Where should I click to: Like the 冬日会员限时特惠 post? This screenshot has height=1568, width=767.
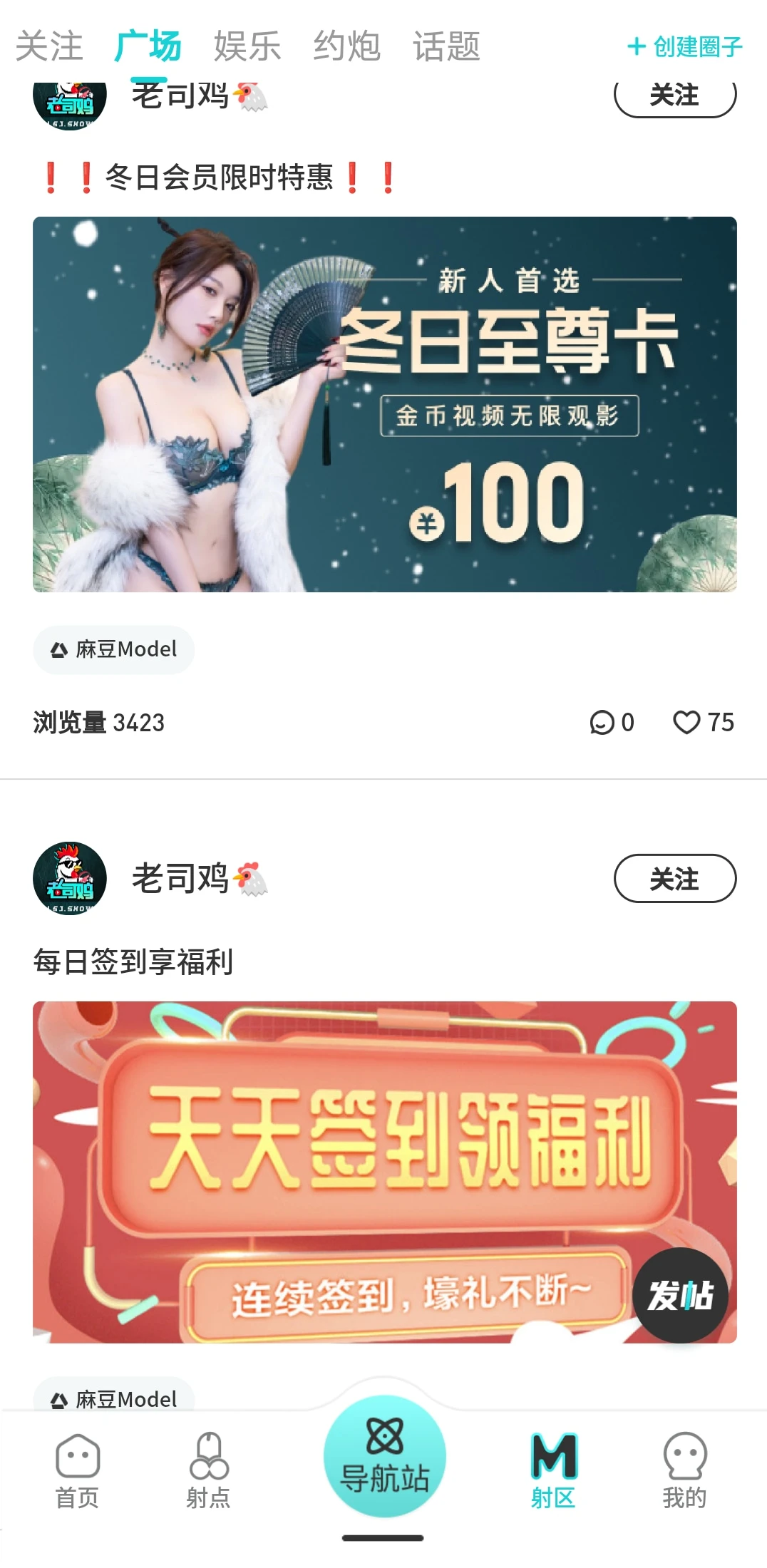click(703, 723)
